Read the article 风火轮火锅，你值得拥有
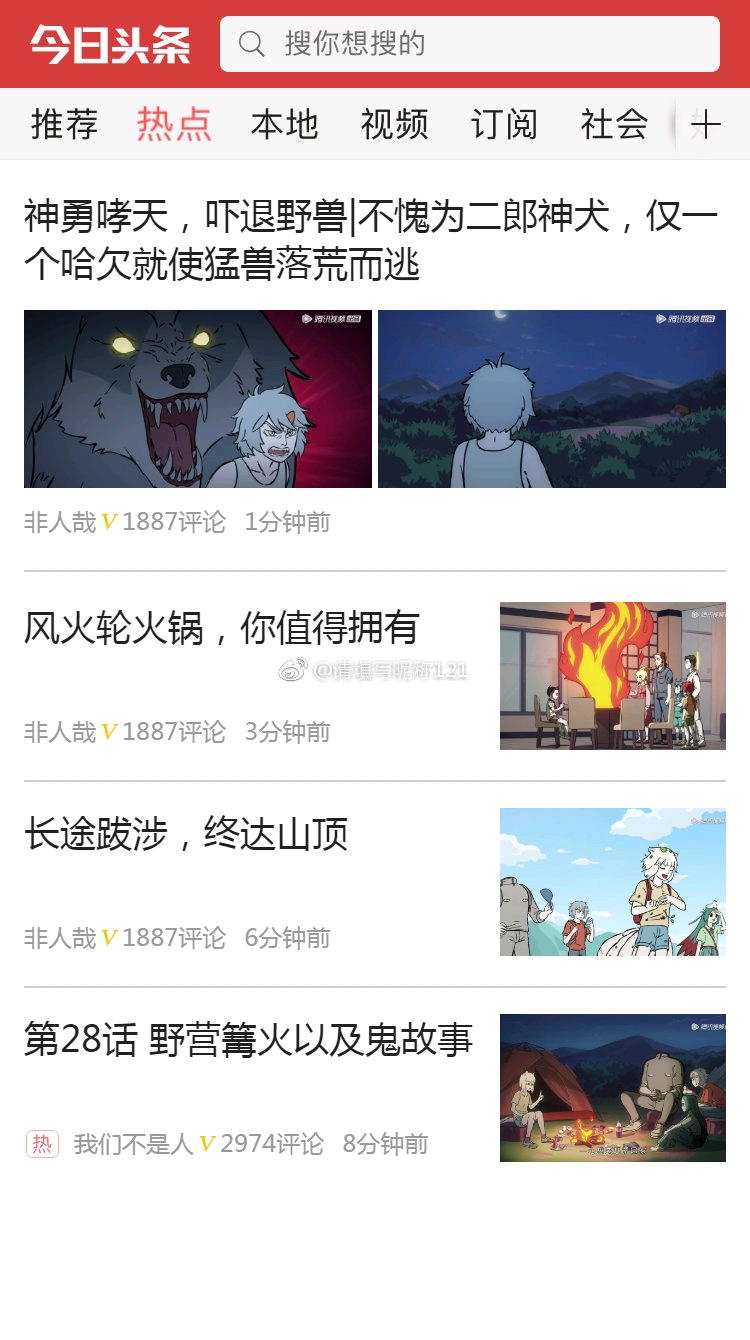Screen dimensions: 750x1340 pos(222,628)
